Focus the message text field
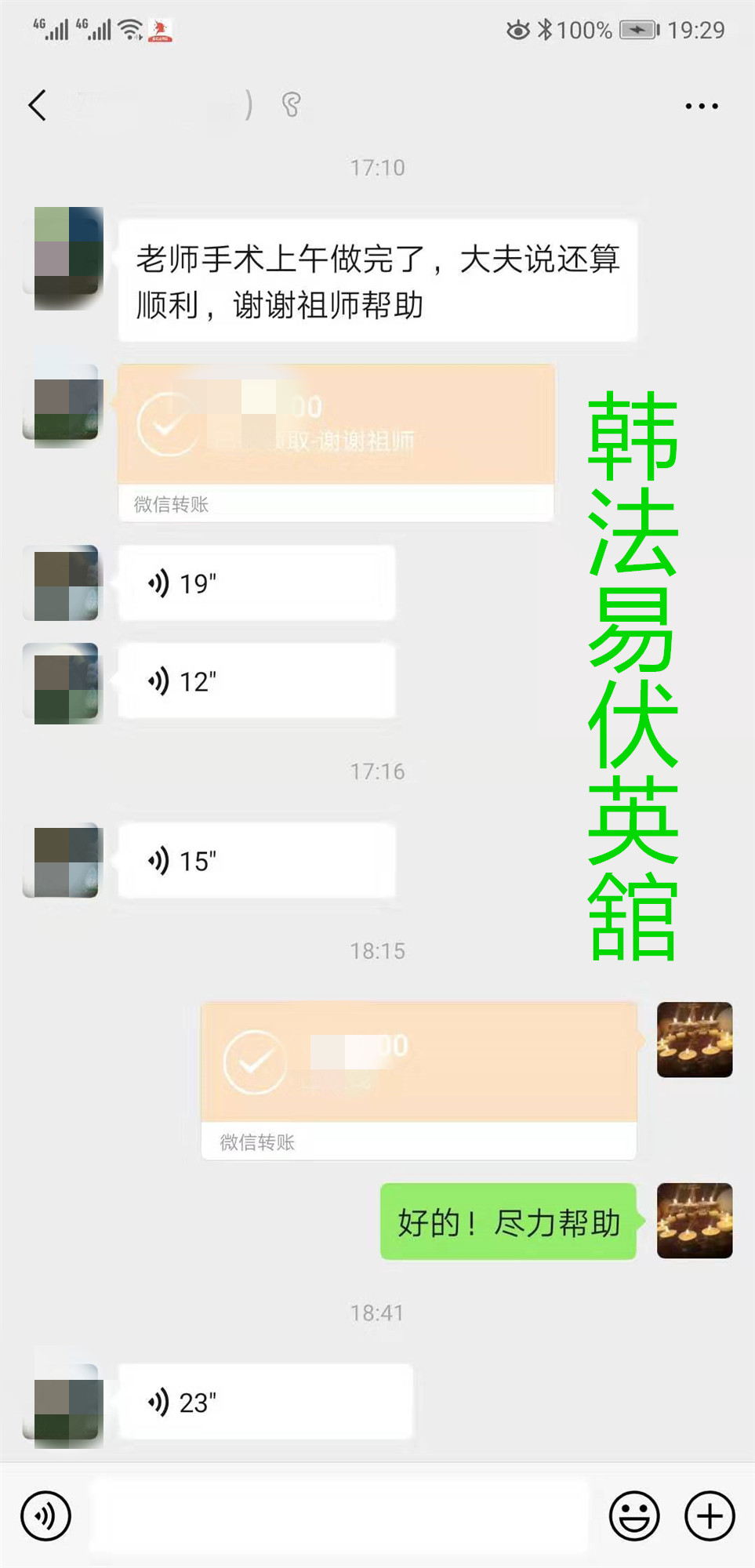The image size is (755, 1568). click(x=339, y=1515)
